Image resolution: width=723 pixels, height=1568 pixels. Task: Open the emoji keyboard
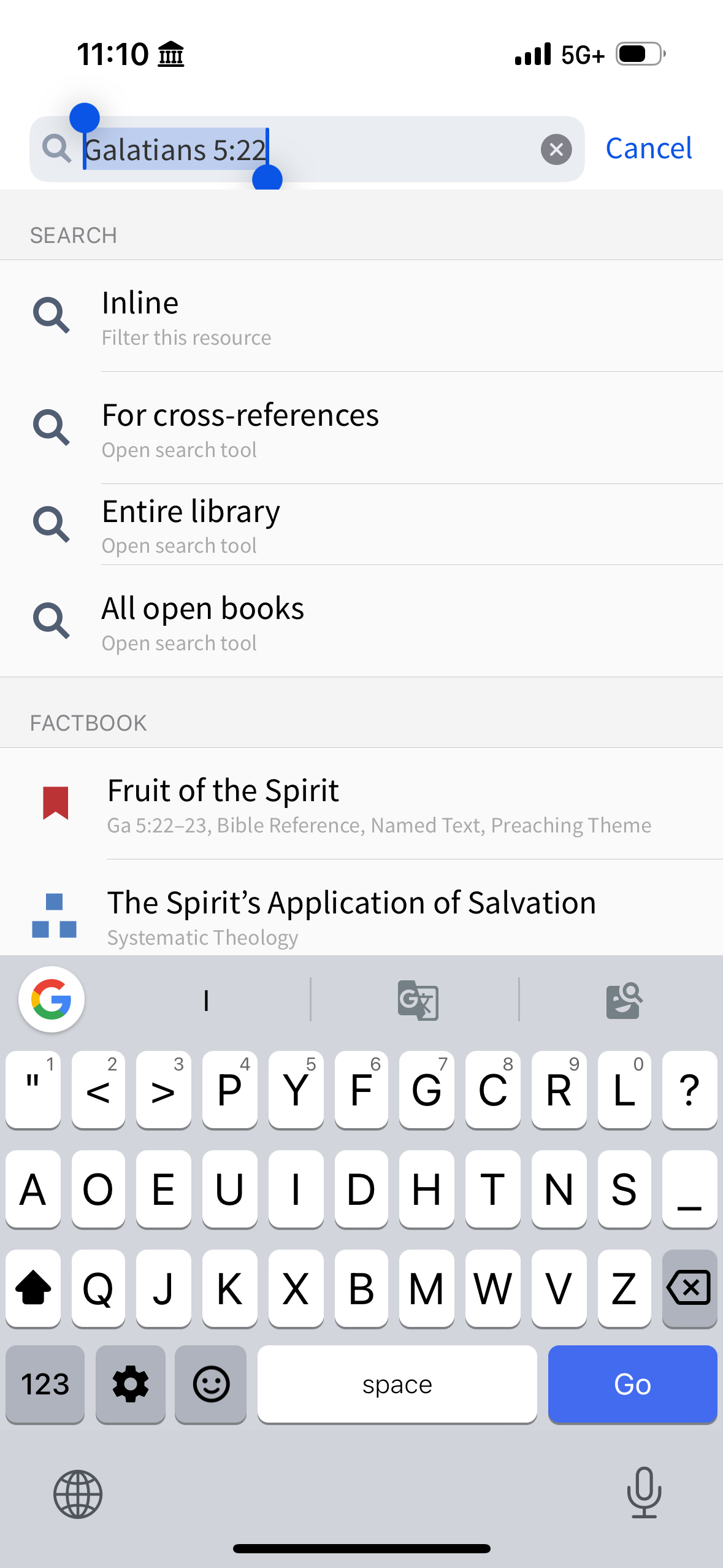[211, 1384]
